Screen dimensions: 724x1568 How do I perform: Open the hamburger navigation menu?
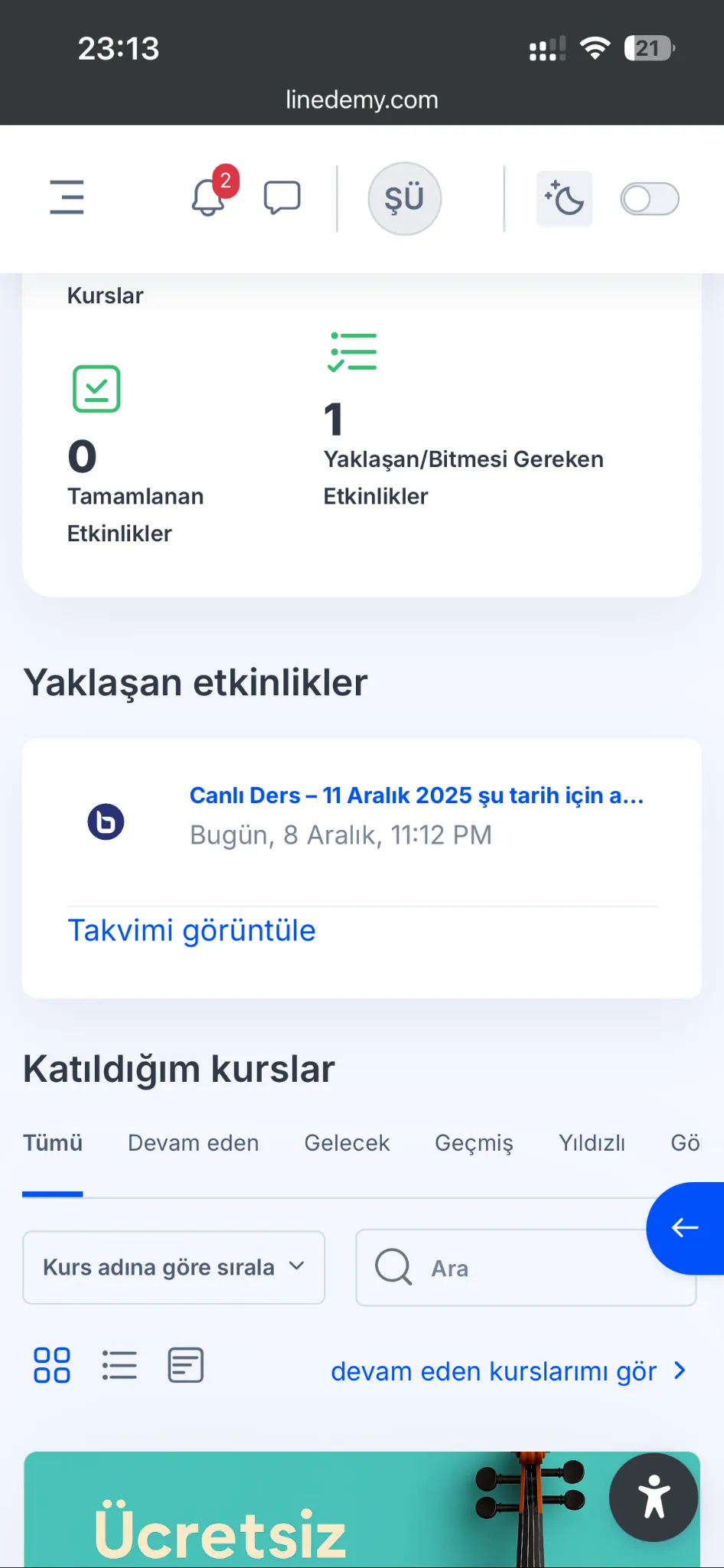pyautogui.click(x=67, y=198)
